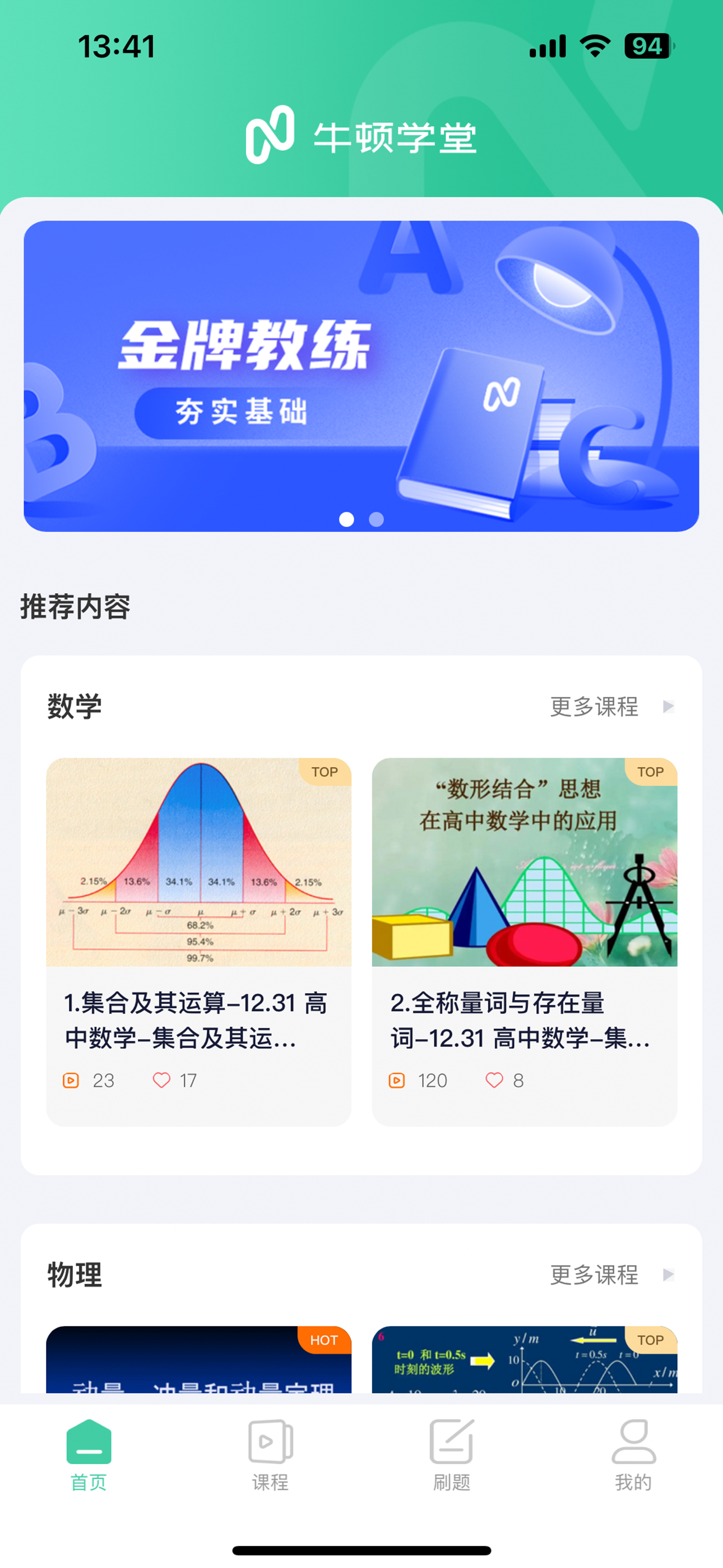Jump to the second banner page dot
The width and height of the screenshot is (723, 1568).
[x=377, y=519]
